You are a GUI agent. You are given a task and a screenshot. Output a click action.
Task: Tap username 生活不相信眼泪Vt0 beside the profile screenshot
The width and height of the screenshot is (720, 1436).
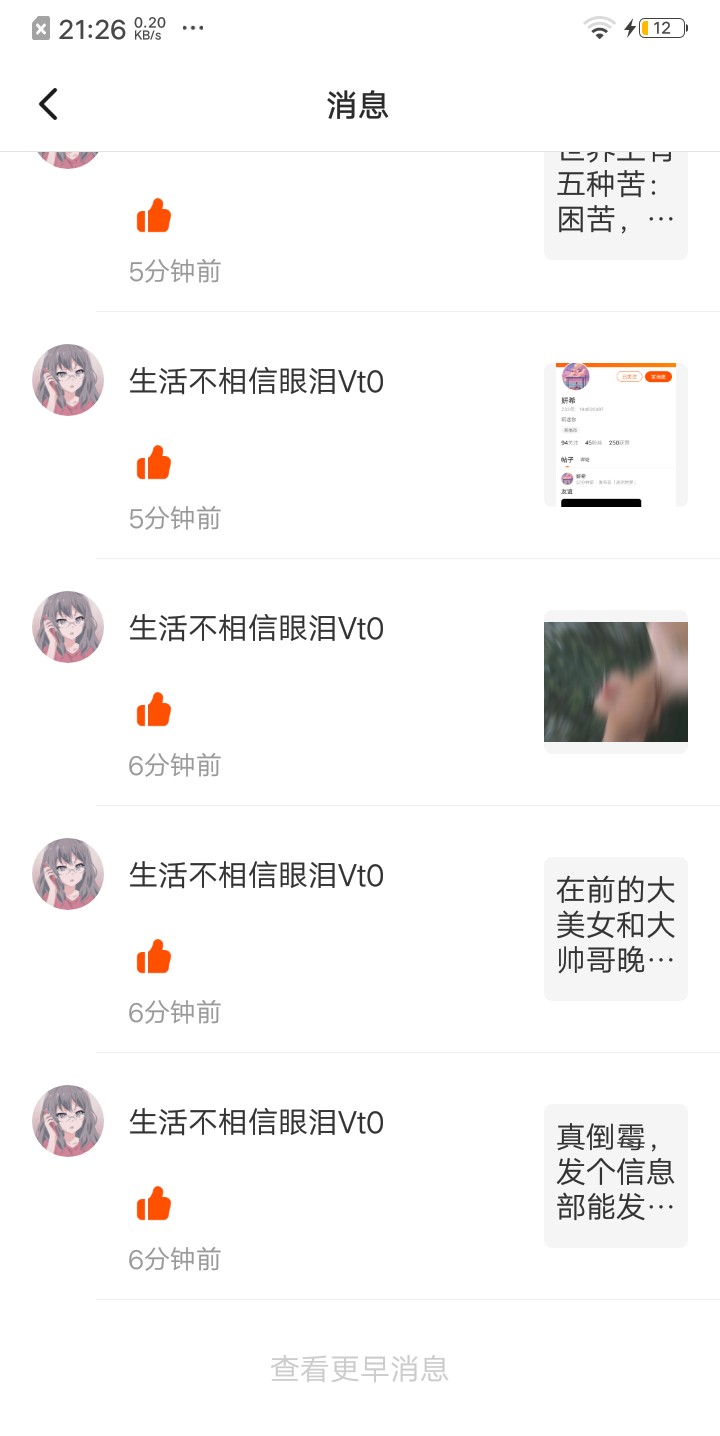[256, 381]
